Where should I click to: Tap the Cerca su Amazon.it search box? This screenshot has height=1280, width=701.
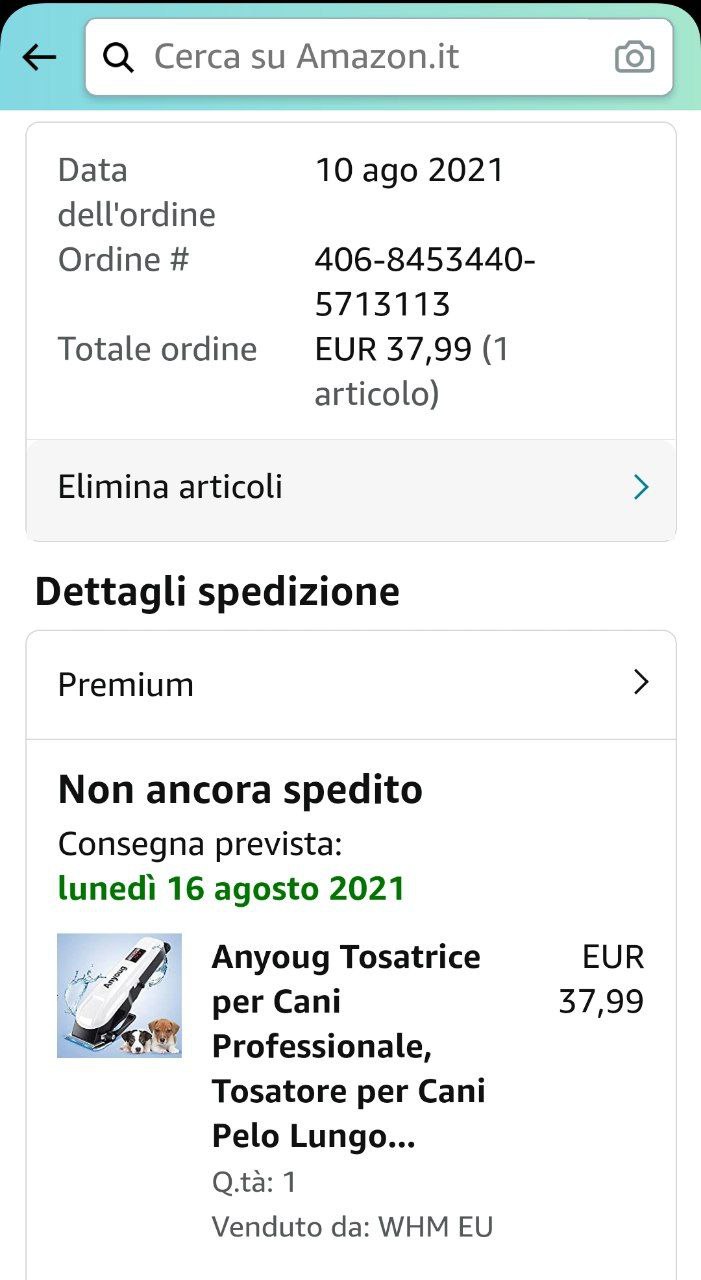pyautogui.click(x=360, y=57)
